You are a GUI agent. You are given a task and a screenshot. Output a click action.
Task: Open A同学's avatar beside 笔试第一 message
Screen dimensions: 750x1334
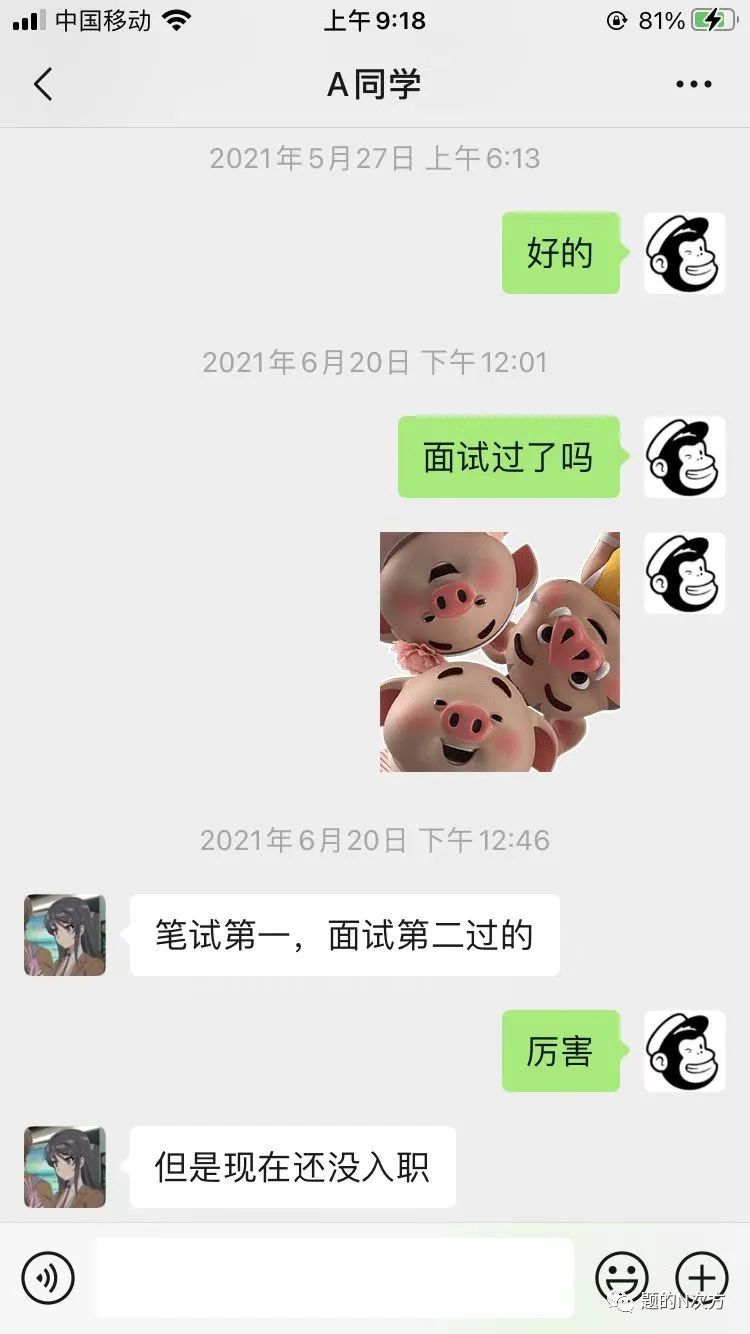coord(65,935)
